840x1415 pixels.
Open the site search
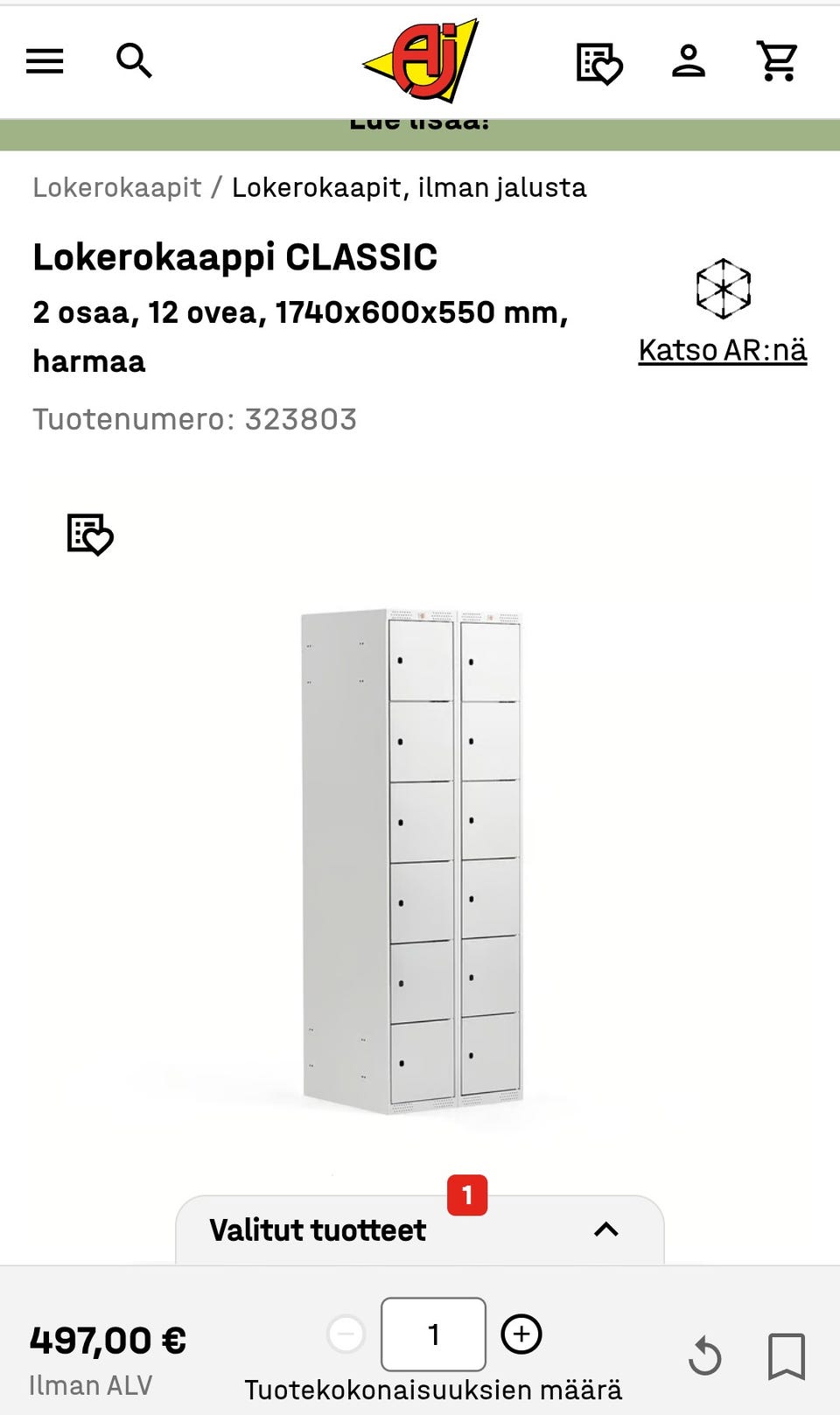136,61
